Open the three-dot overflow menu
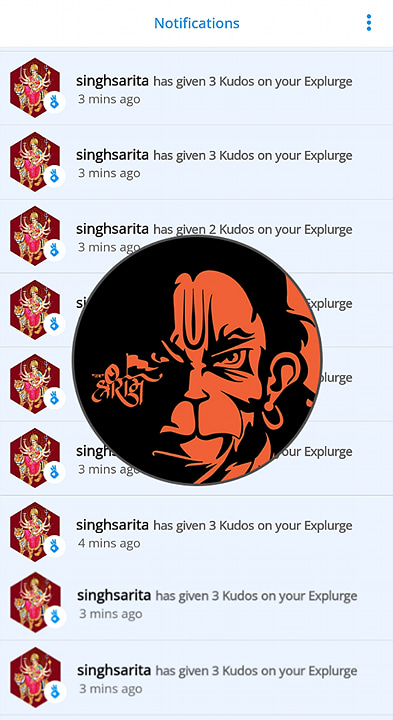Image resolution: width=393 pixels, height=720 pixels. (369, 22)
